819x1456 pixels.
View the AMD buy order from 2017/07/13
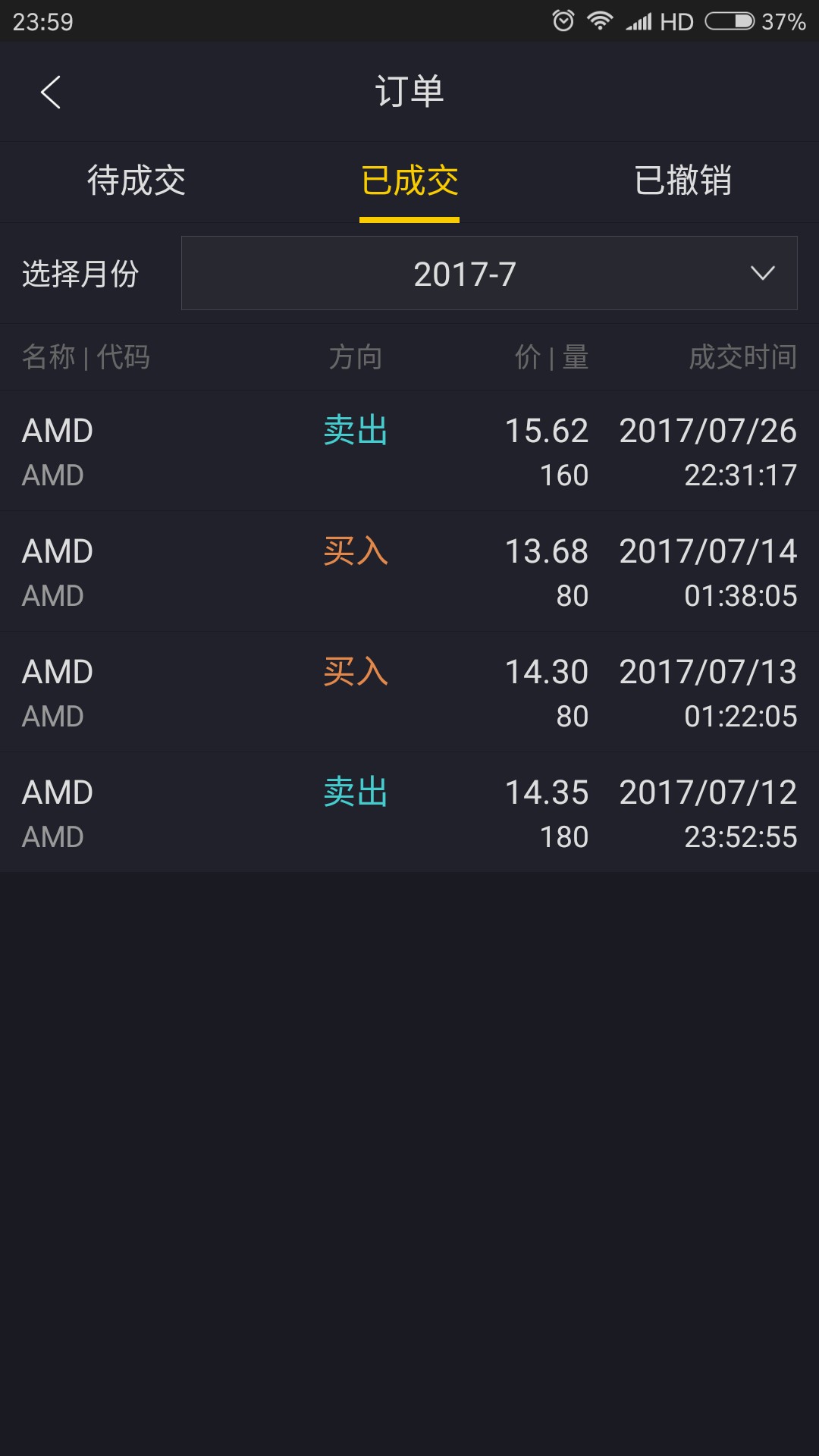pyautogui.click(x=409, y=692)
